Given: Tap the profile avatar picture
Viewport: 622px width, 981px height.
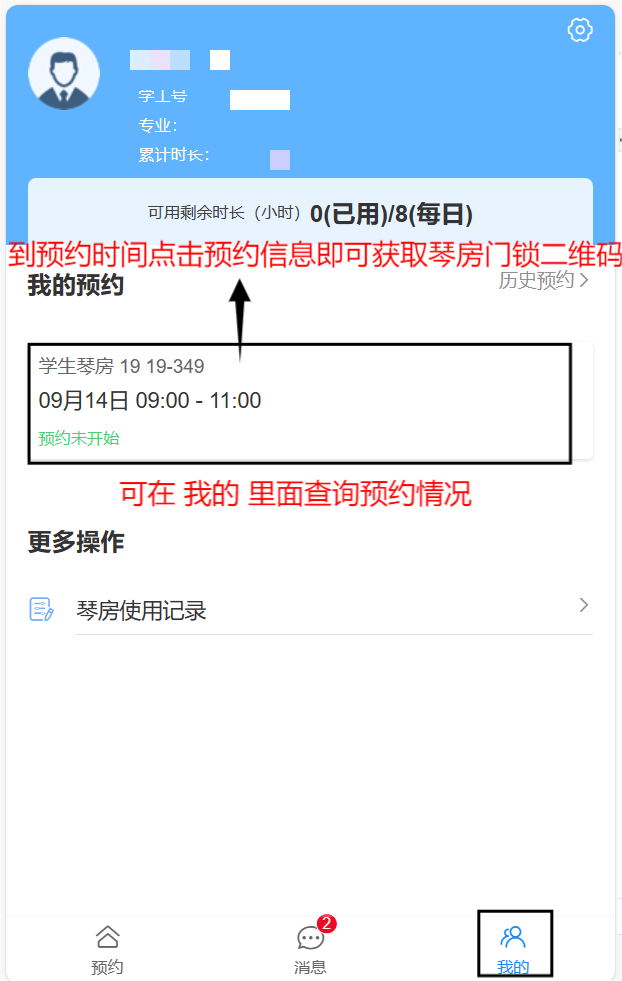Looking at the screenshot, I should pos(64,74).
